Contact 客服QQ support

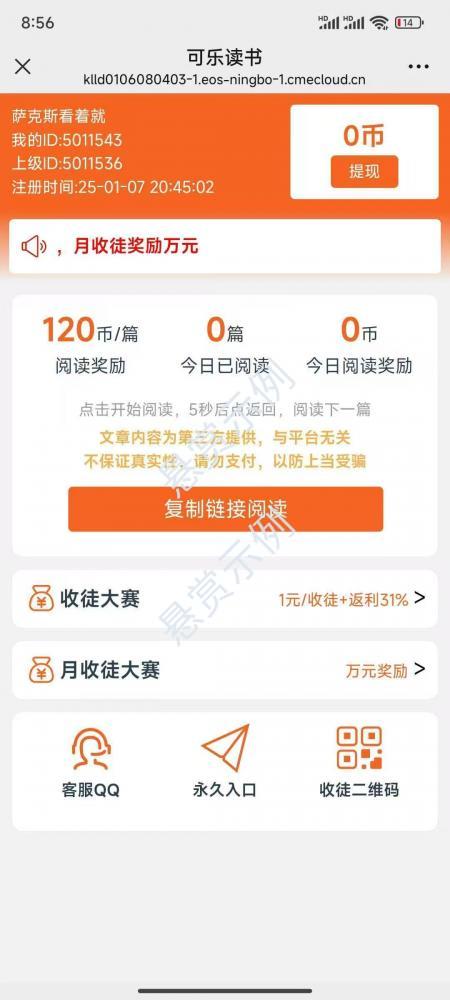coord(91,761)
